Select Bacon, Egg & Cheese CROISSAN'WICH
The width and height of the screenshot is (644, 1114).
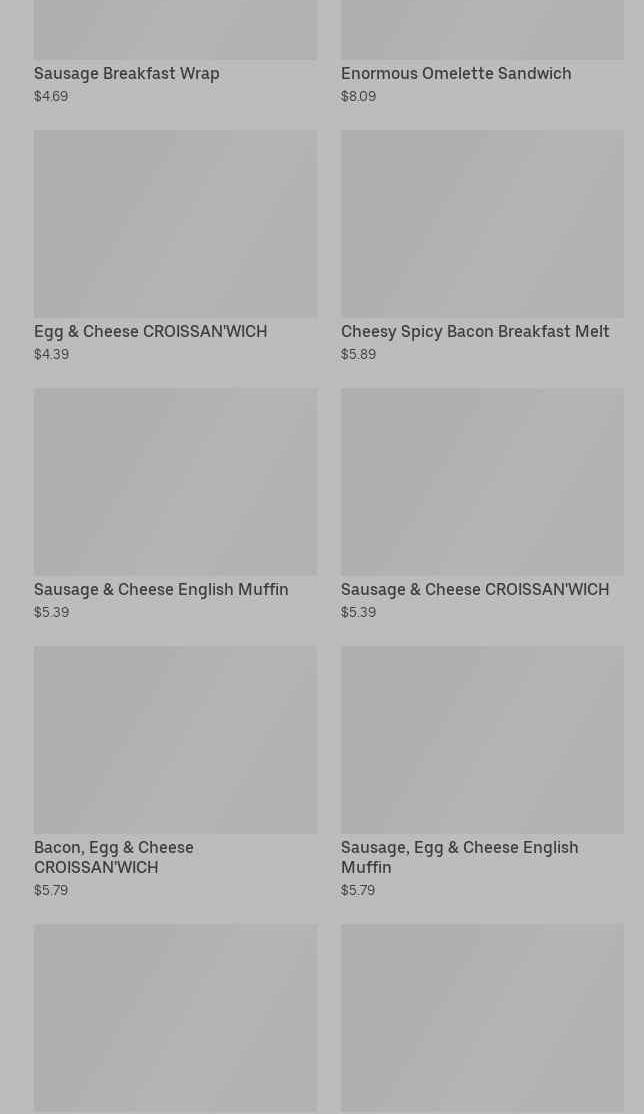click(175, 772)
